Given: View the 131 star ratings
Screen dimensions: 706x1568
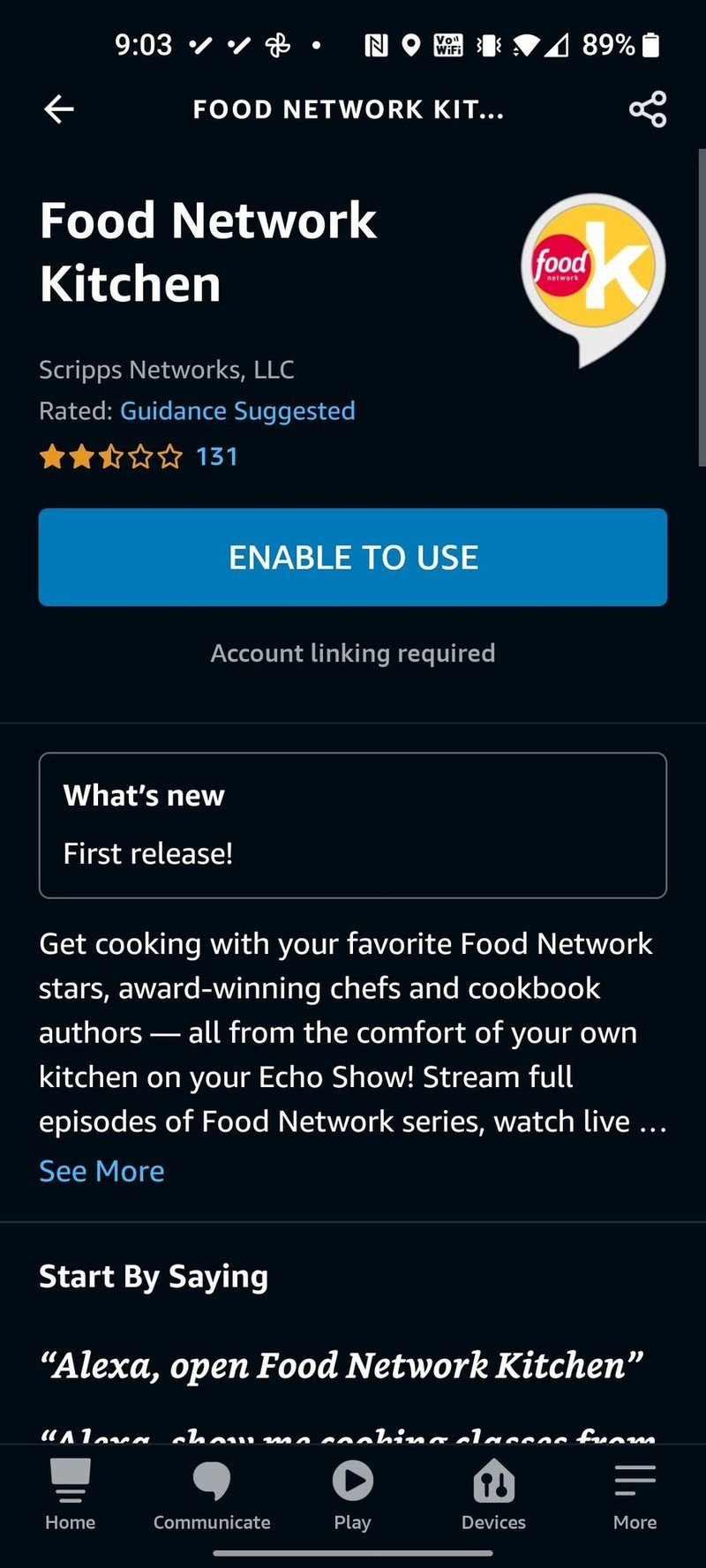Looking at the screenshot, I should pyautogui.click(x=139, y=457).
